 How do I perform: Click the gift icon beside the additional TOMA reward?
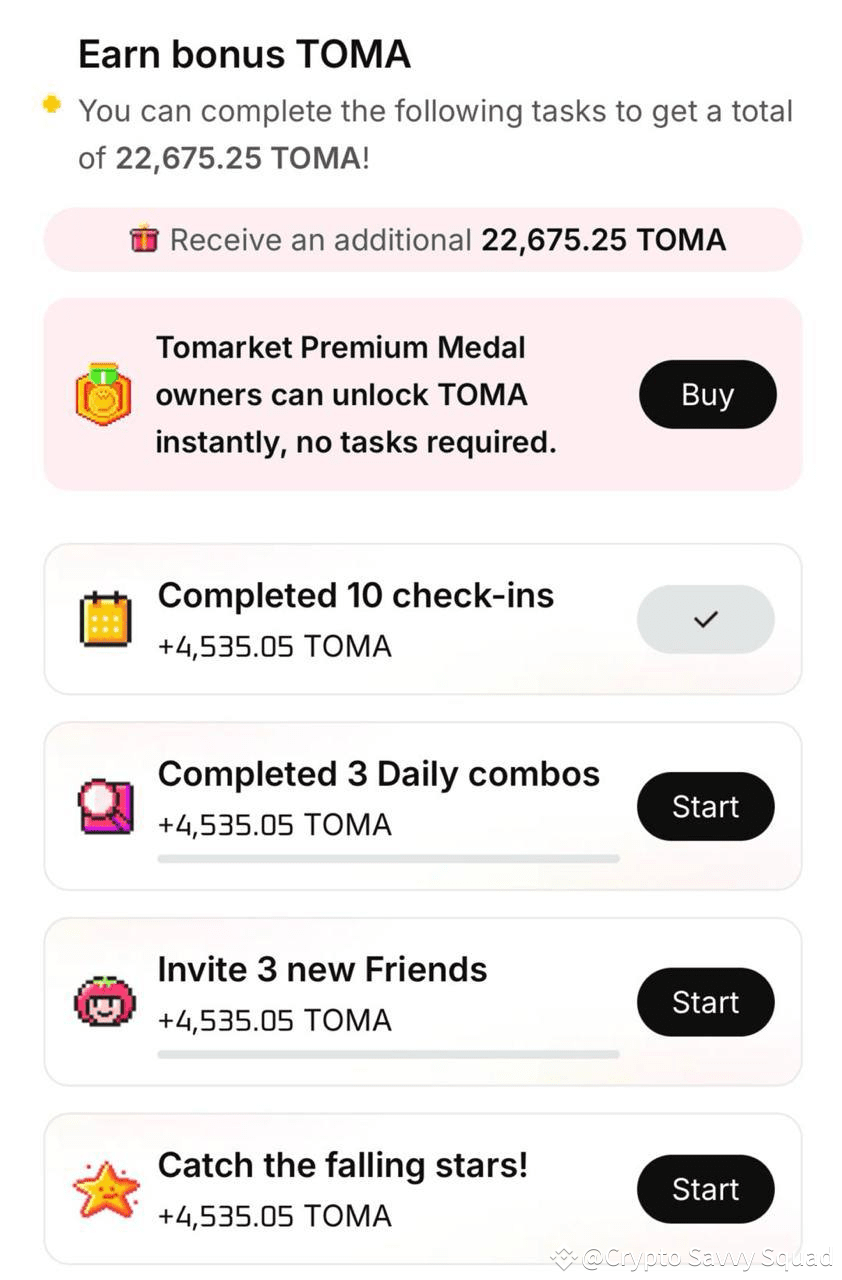(x=146, y=240)
